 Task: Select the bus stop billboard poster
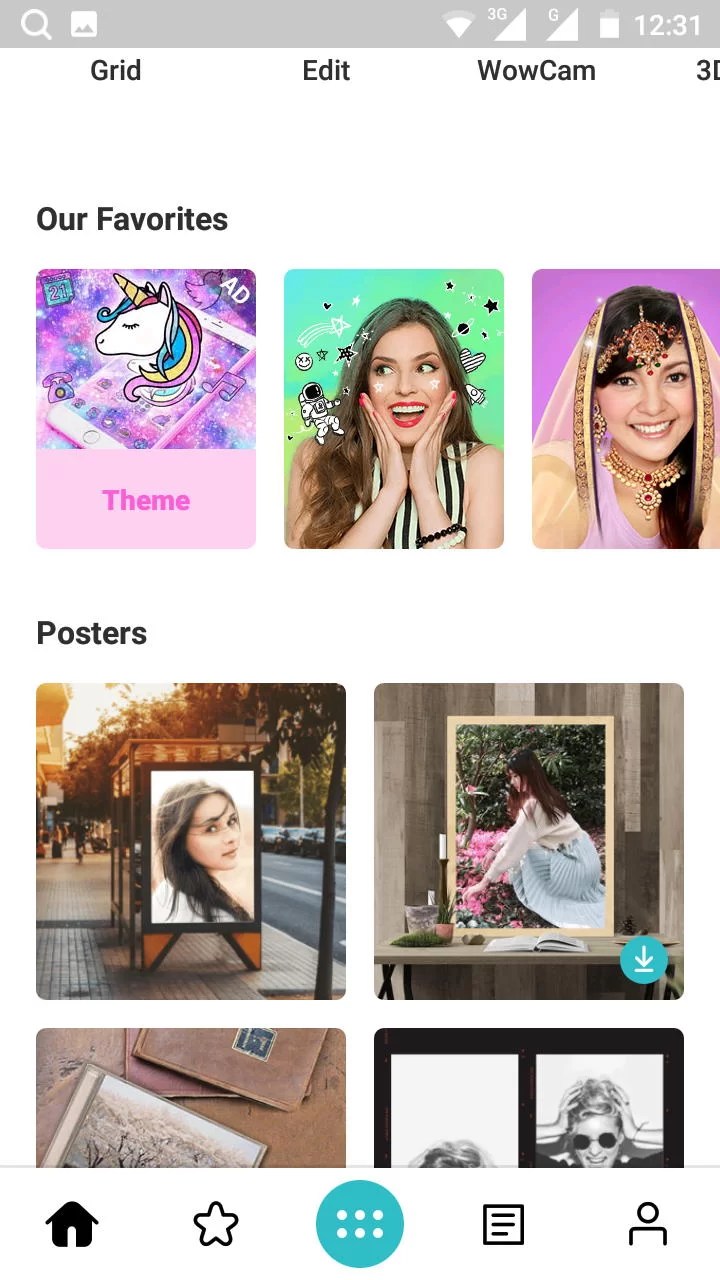[x=190, y=840]
